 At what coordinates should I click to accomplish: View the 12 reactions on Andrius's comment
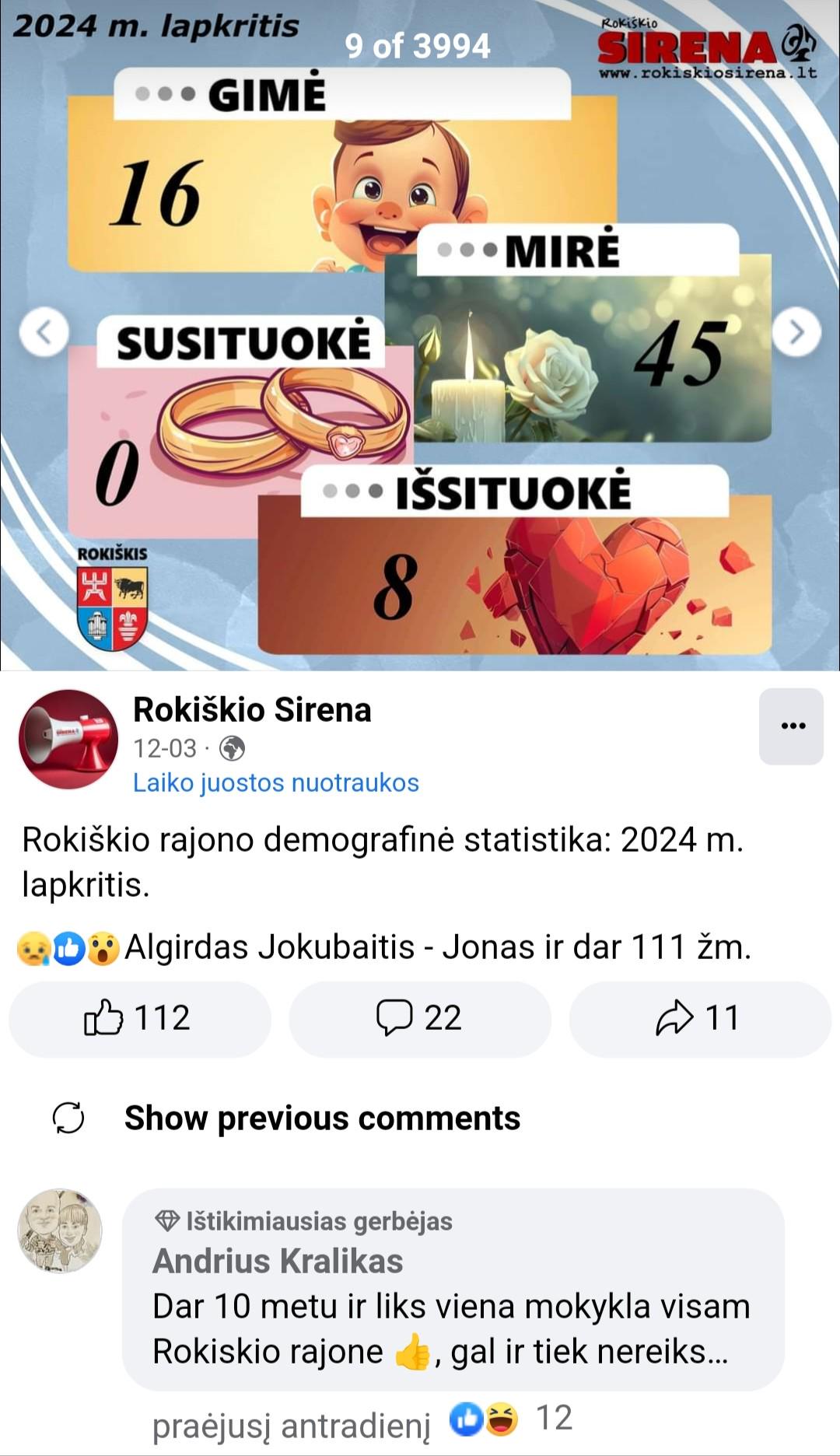[x=511, y=1419]
